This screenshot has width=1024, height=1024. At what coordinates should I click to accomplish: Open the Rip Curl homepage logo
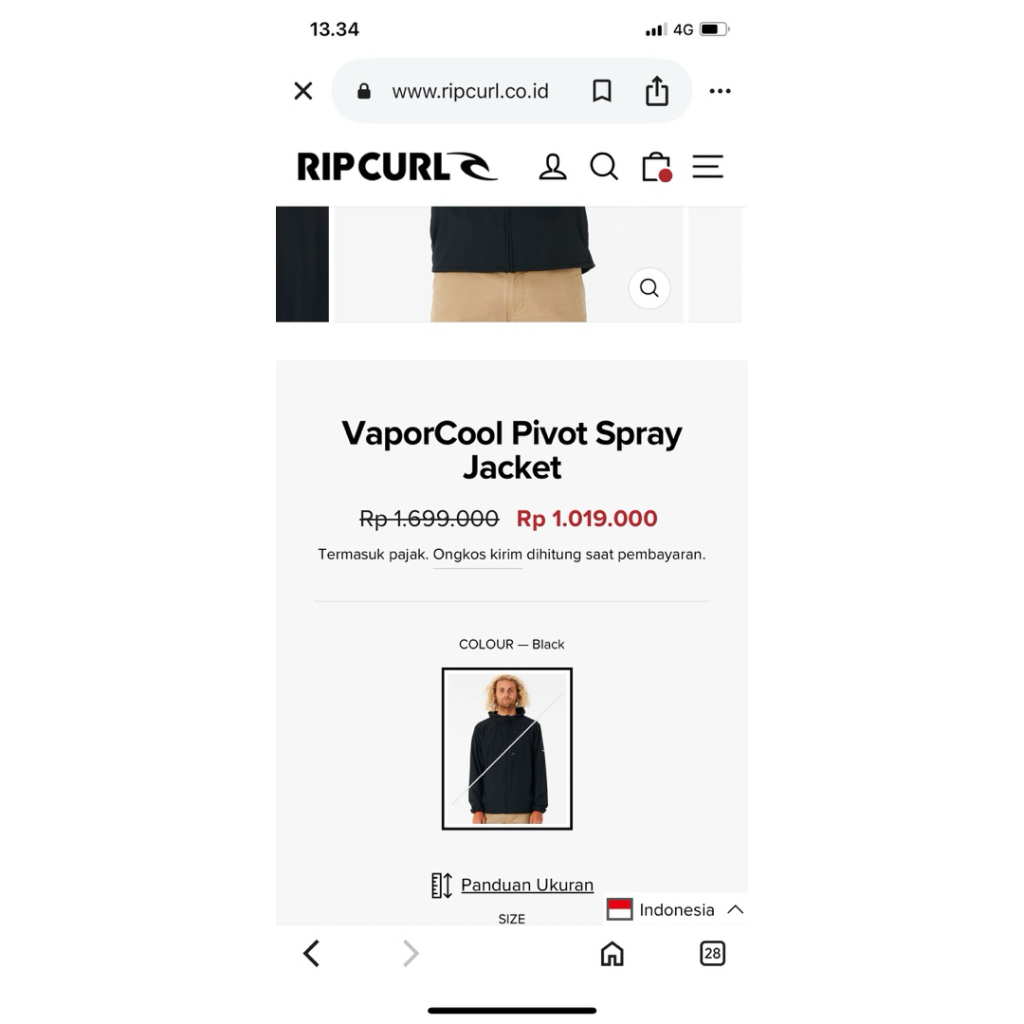(396, 167)
